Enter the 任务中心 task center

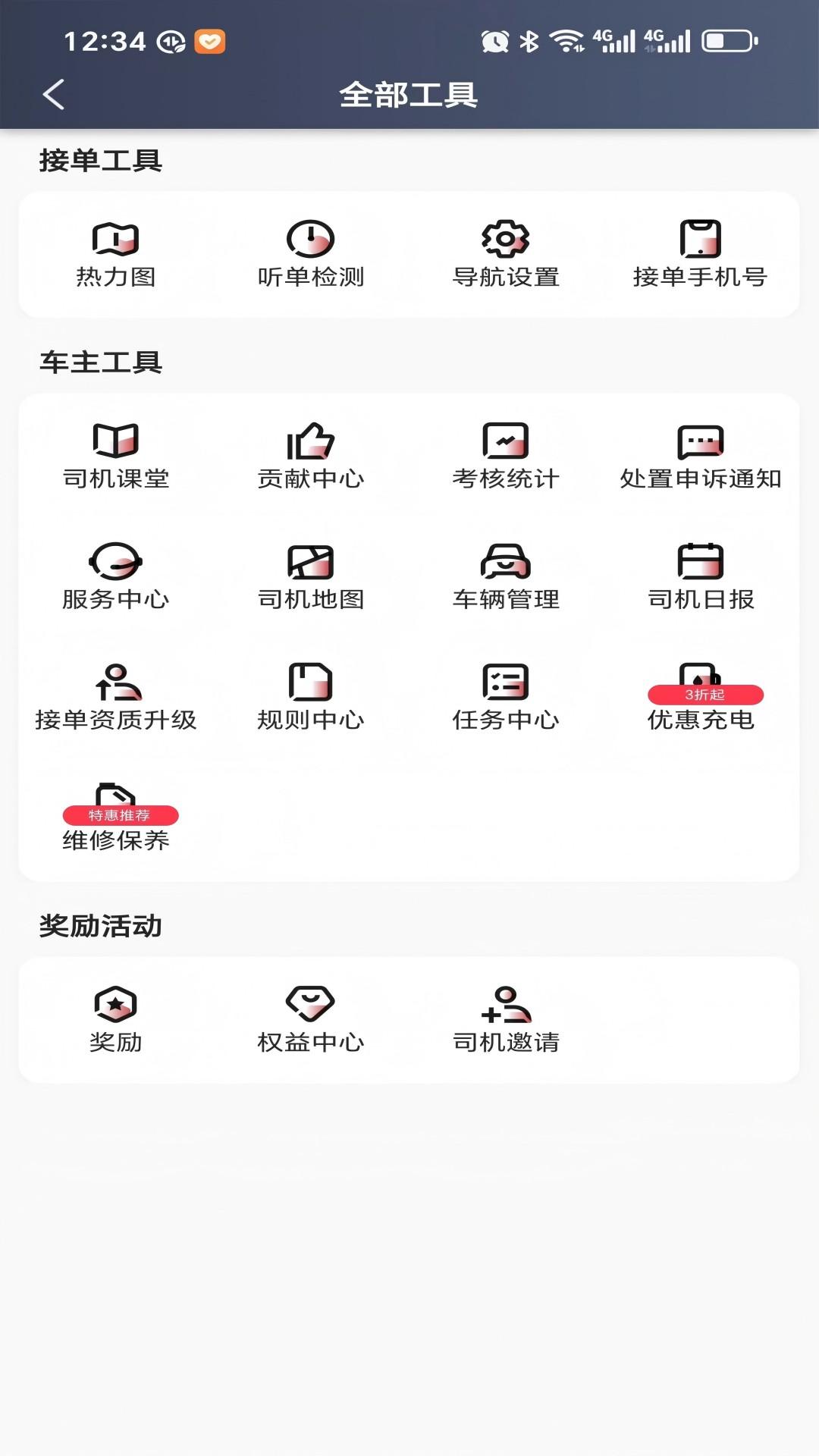[505, 698]
